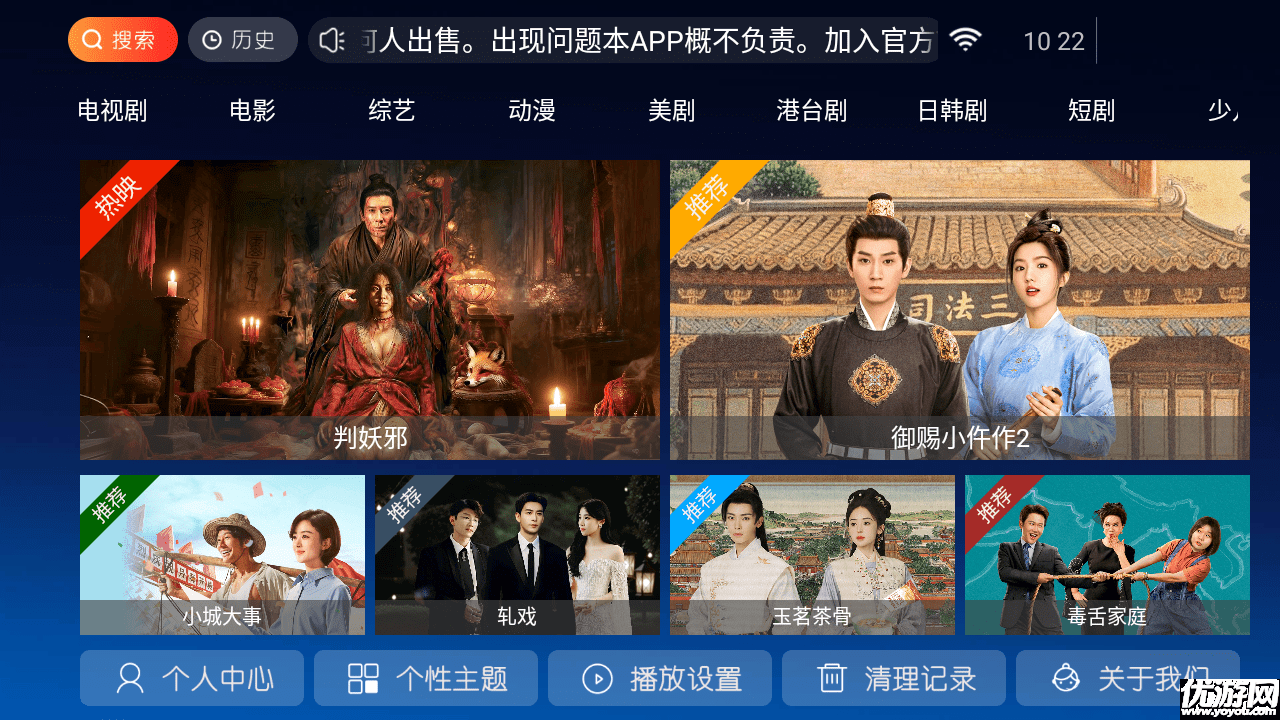Switch to the 日韩剧 category tab

point(951,110)
